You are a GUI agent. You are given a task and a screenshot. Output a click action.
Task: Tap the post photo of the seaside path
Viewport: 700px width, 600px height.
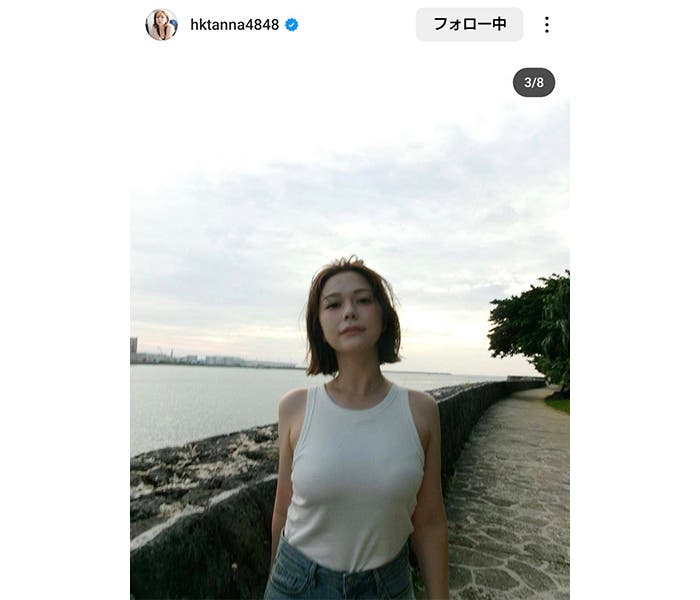[x=349, y=330]
